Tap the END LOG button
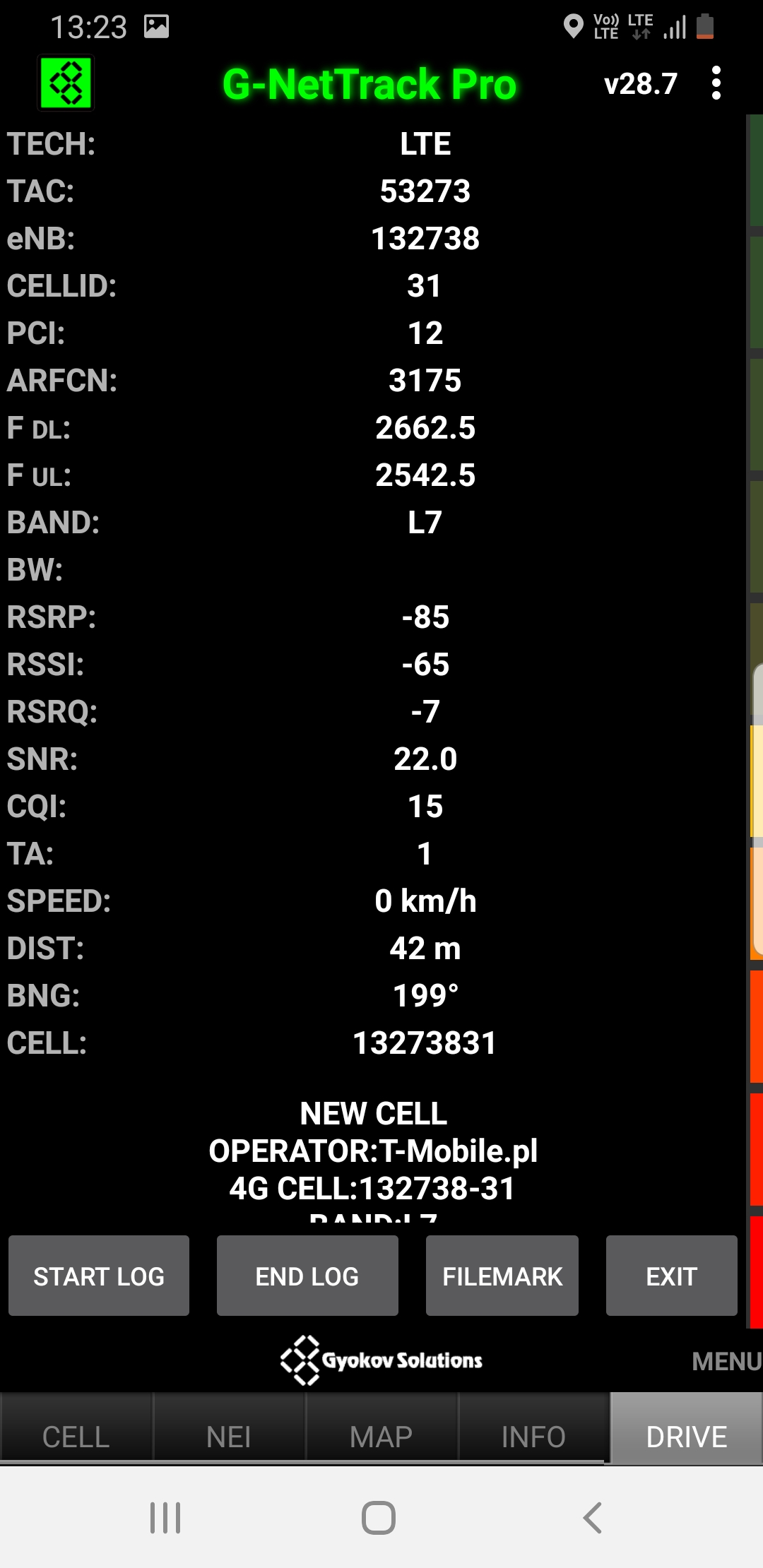Screen dimensions: 763x1568 pos(307,1276)
